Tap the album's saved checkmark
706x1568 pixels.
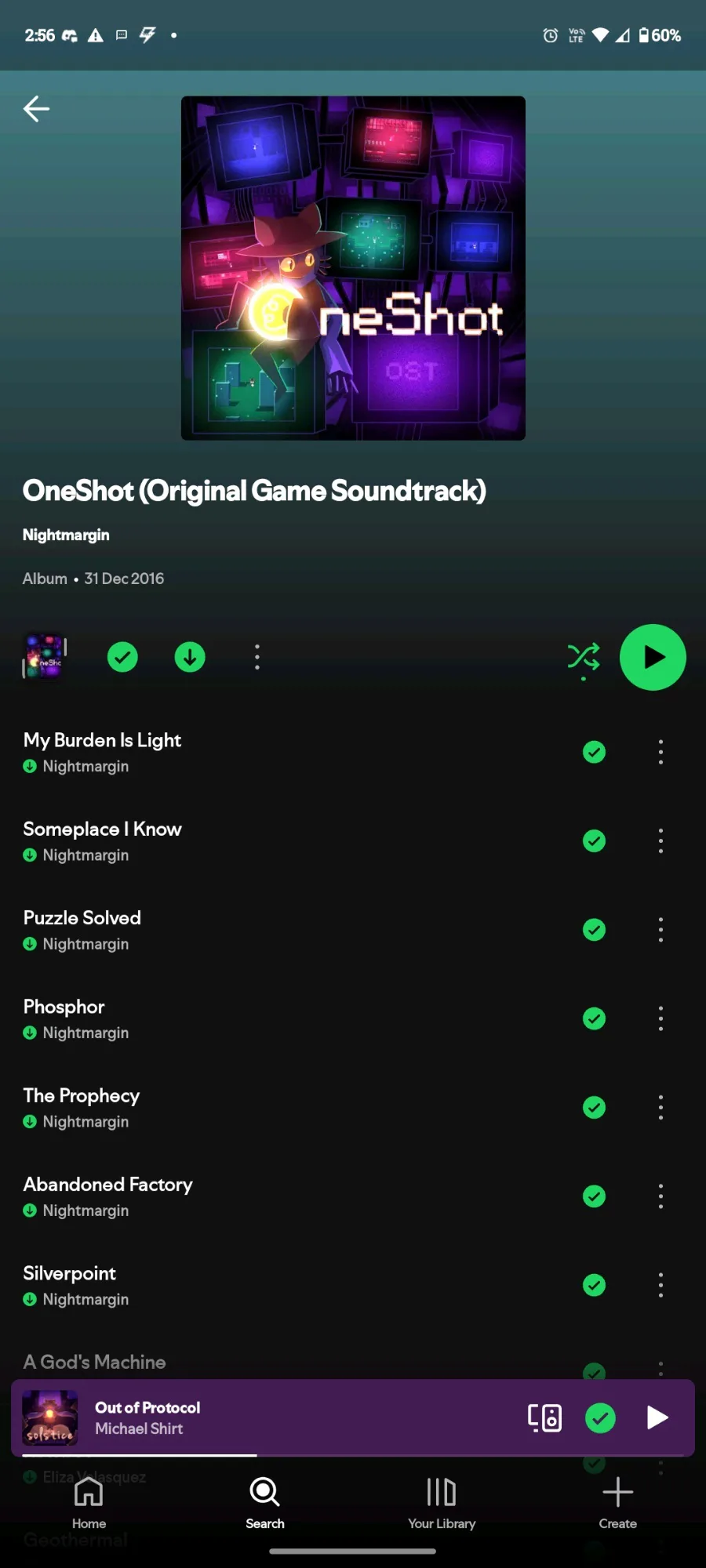click(122, 657)
